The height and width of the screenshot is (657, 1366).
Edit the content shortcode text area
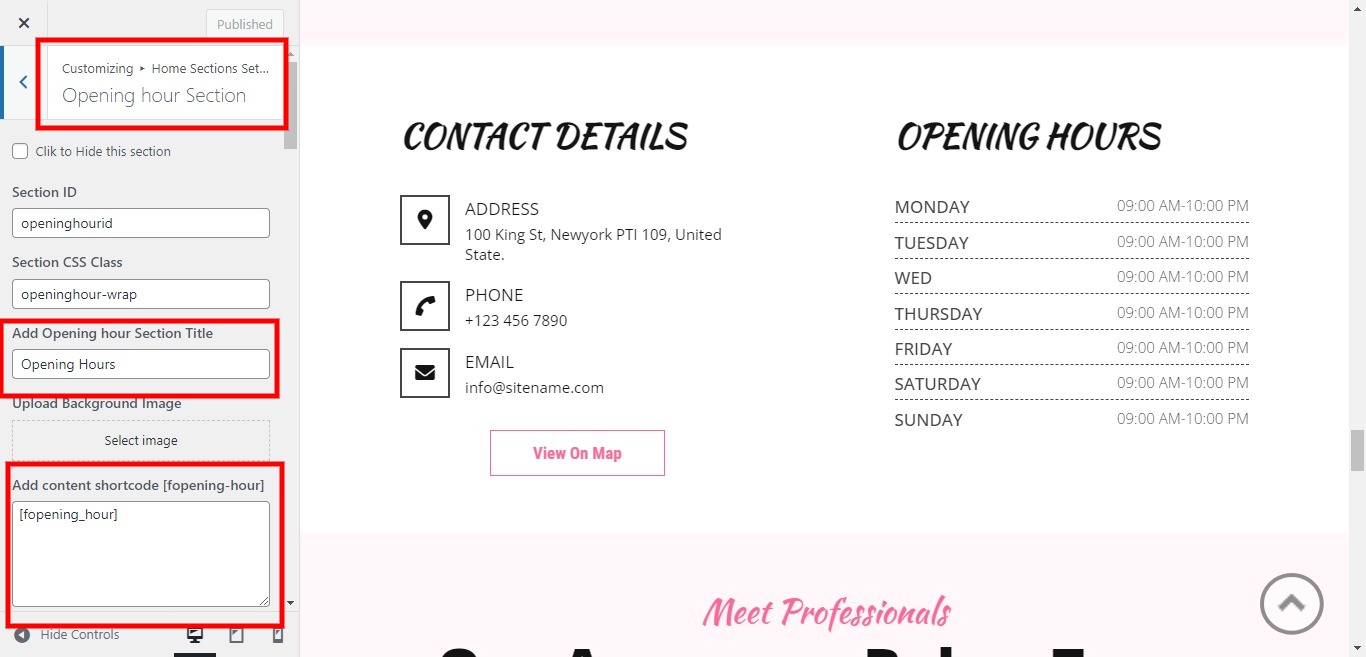(141, 553)
